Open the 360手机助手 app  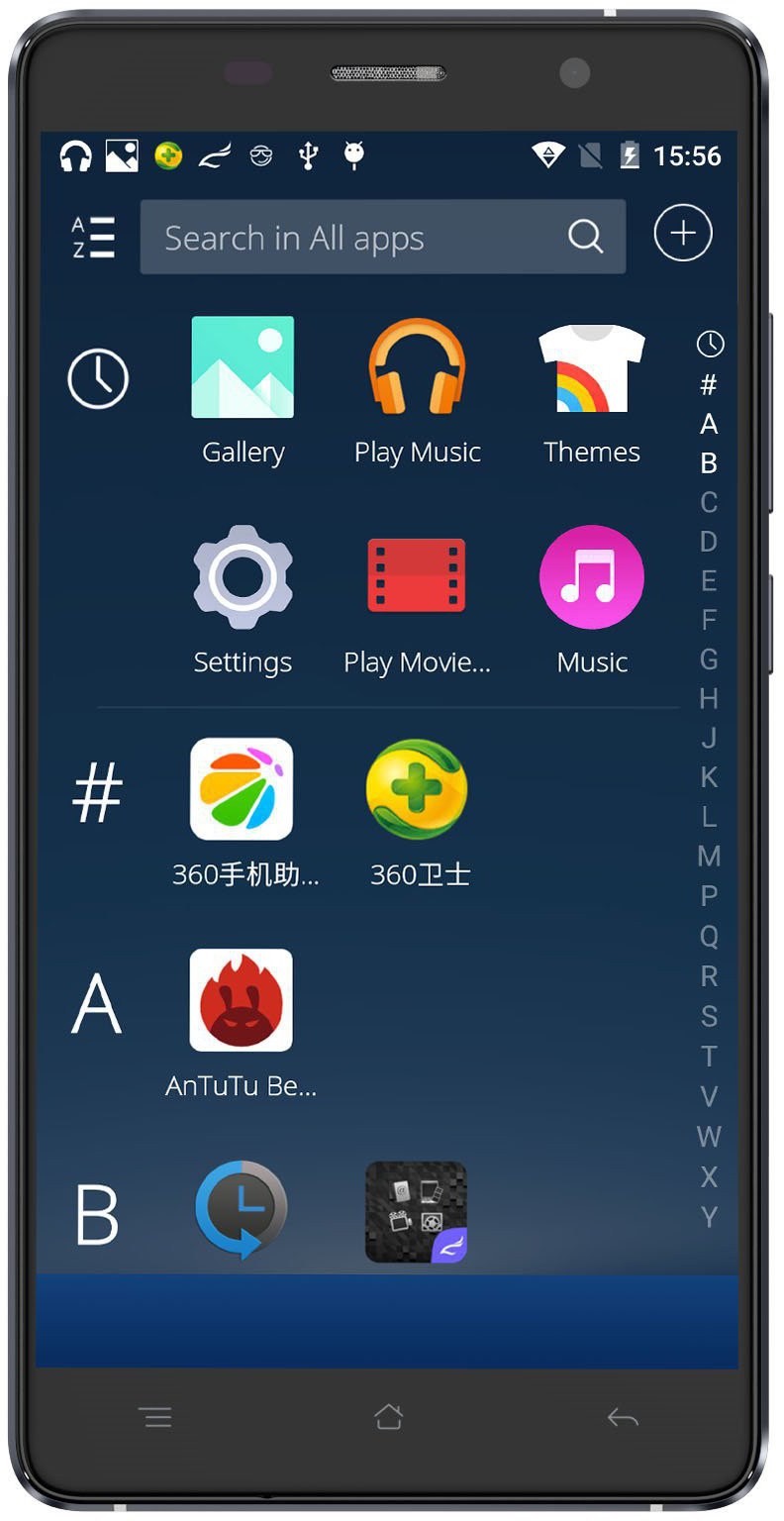tap(243, 790)
